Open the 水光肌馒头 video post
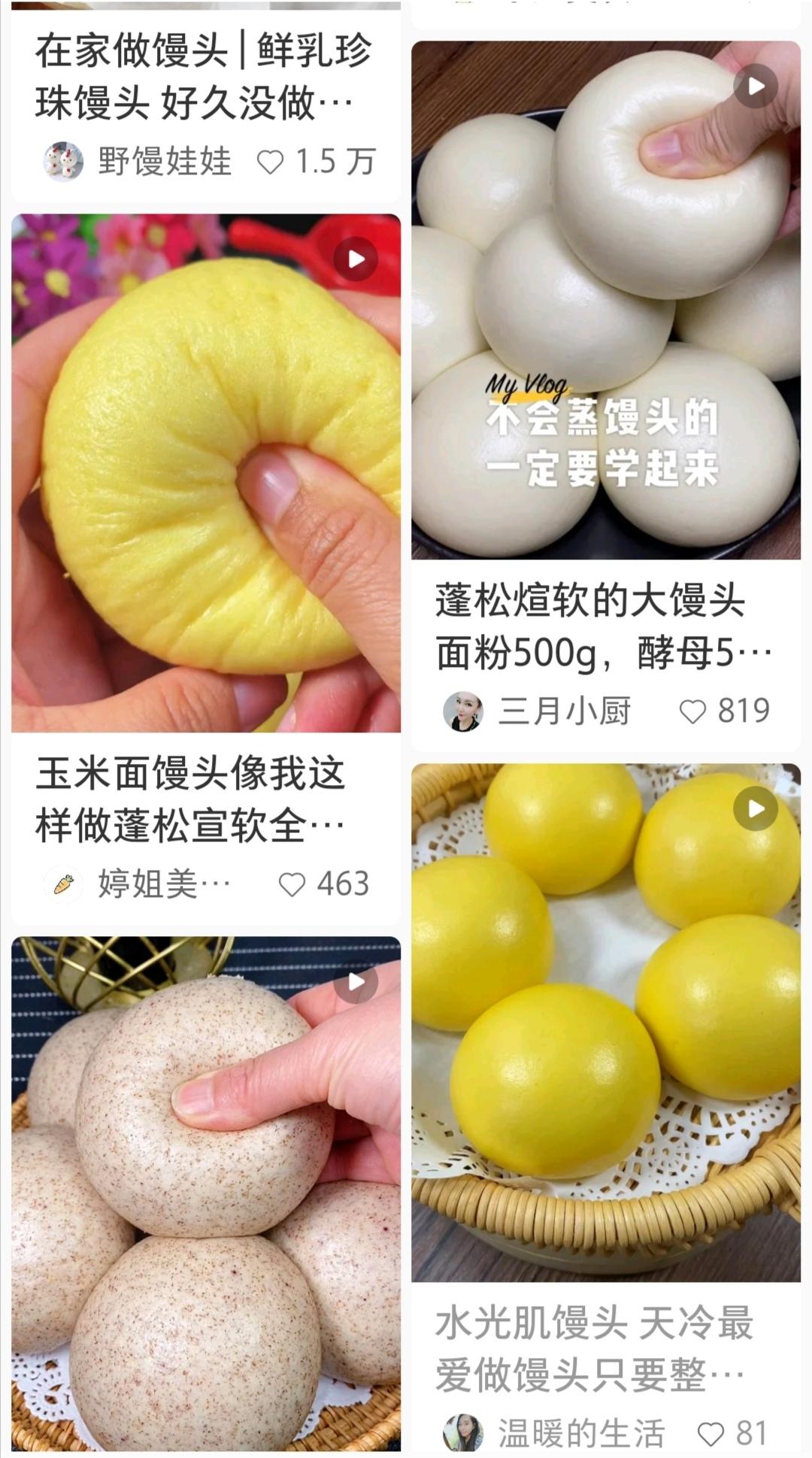Screen dimensions: 812x1458 tap(605, 1023)
